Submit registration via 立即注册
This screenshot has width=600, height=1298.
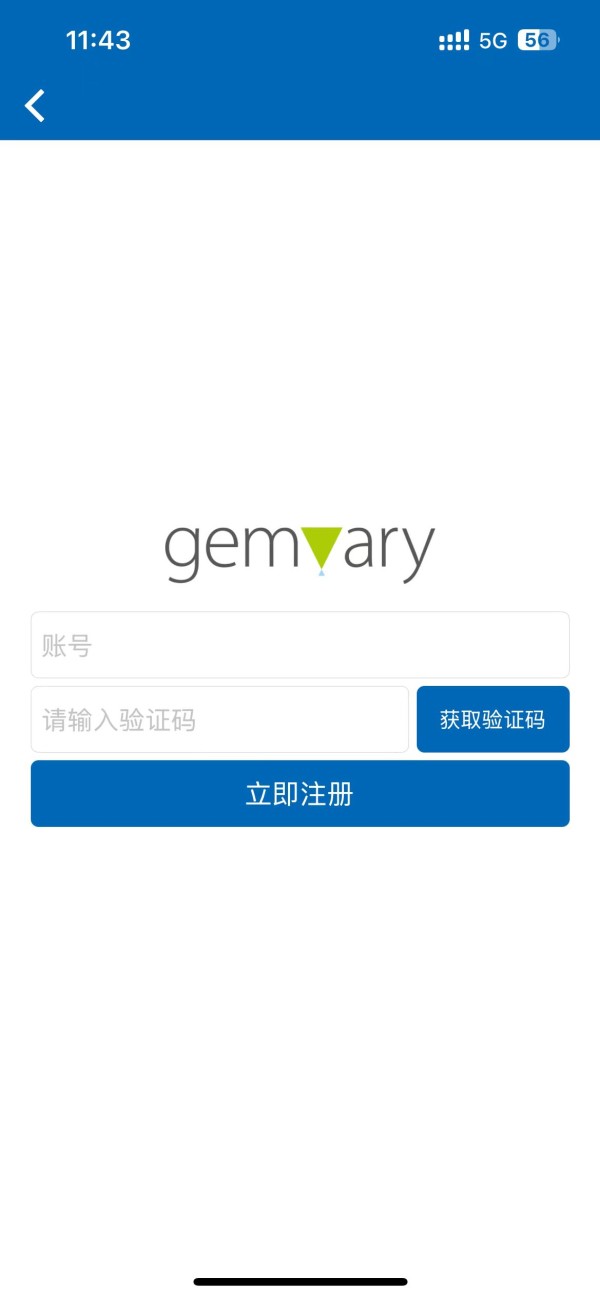click(300, 794)
